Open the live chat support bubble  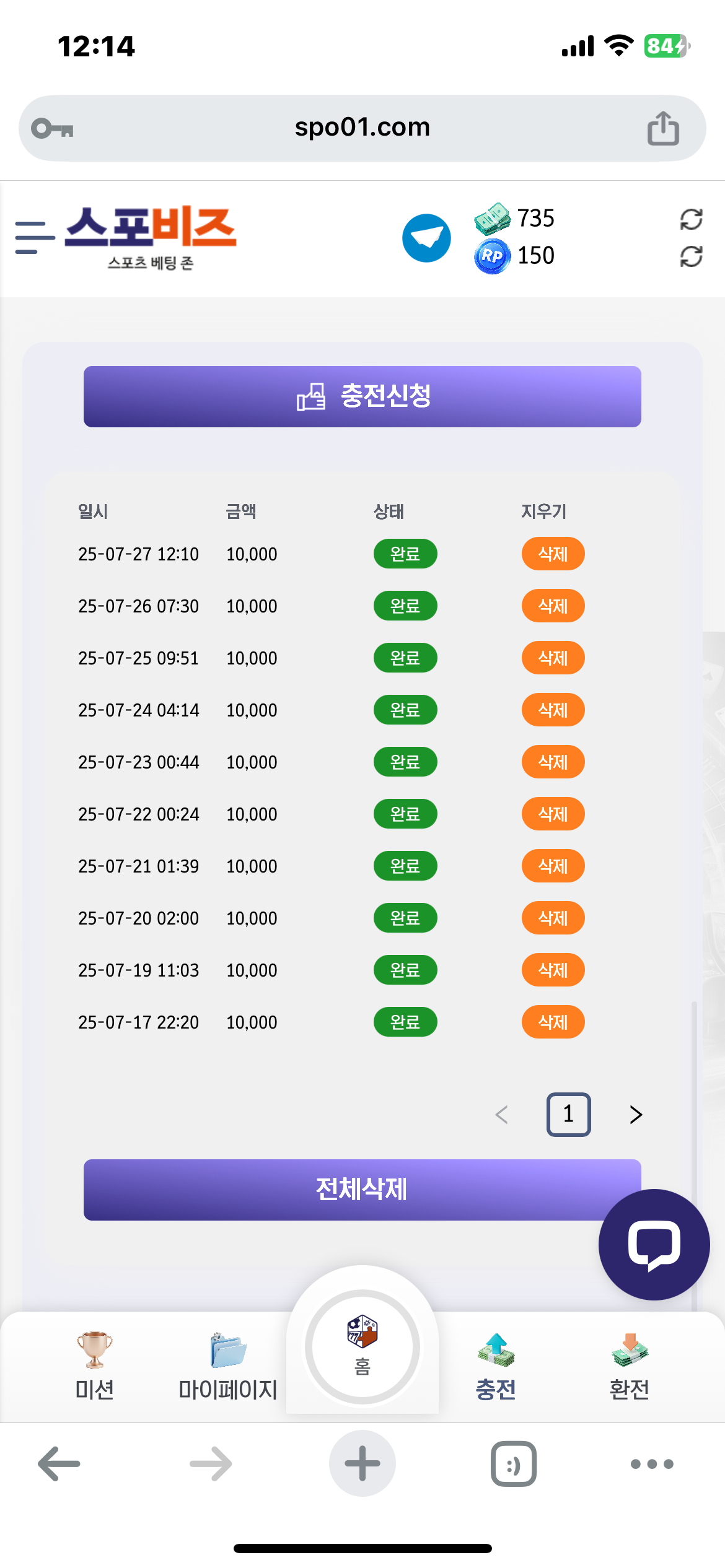point(654,1245)
